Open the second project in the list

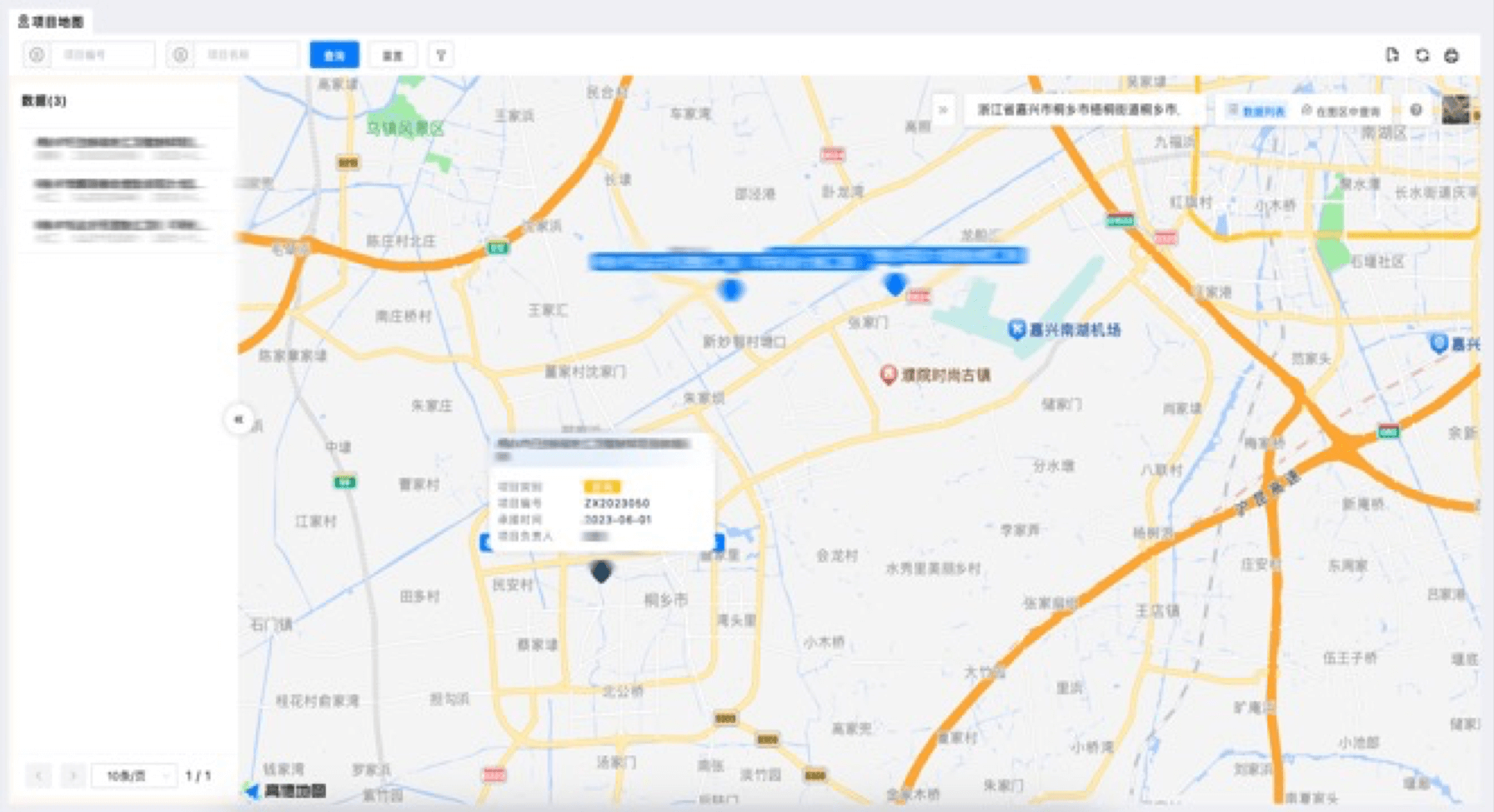pyautogui.click(x=121, y=189)
